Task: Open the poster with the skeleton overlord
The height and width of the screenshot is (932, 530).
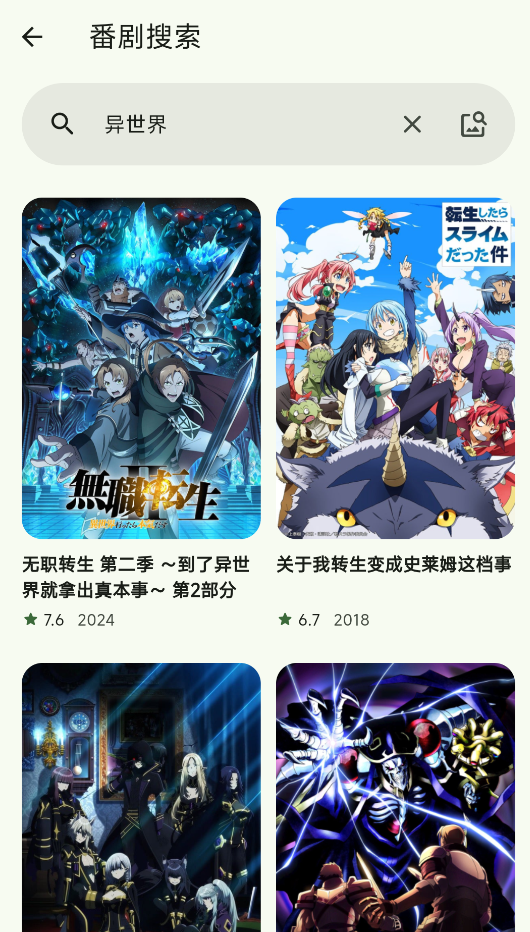Action: tap(395, 797)
